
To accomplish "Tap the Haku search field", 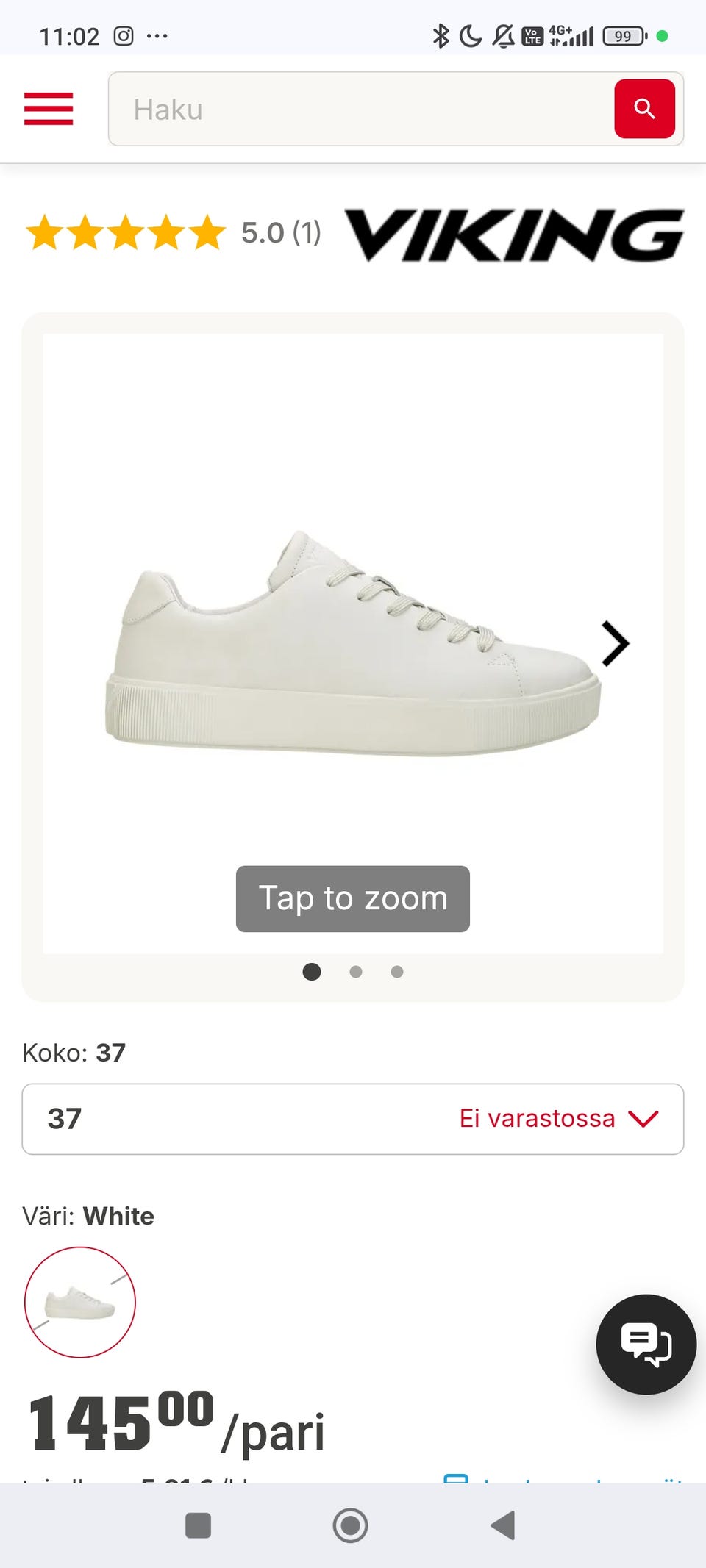I will (x=360, y=109).
